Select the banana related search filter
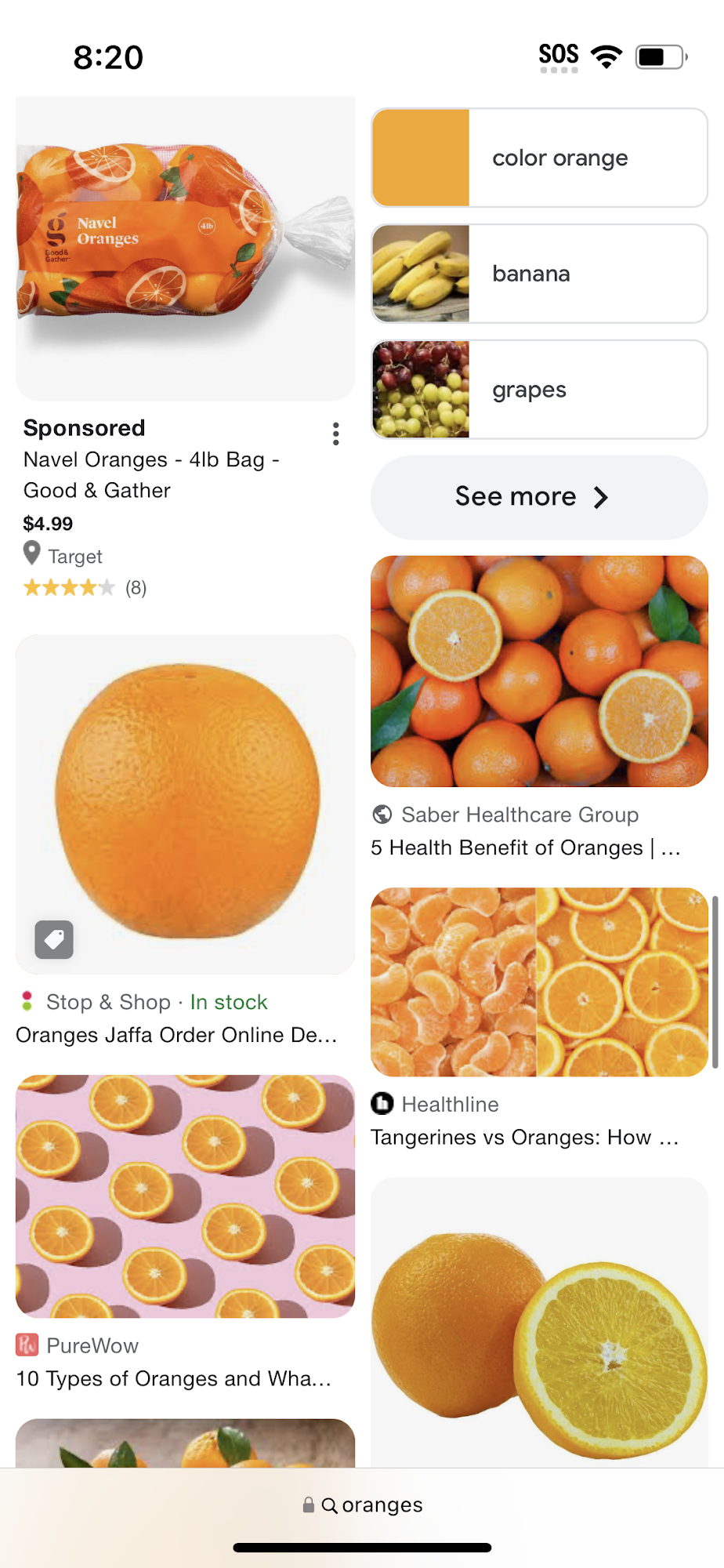Viewport: 724px width, 1568px height. click(538, 274)
